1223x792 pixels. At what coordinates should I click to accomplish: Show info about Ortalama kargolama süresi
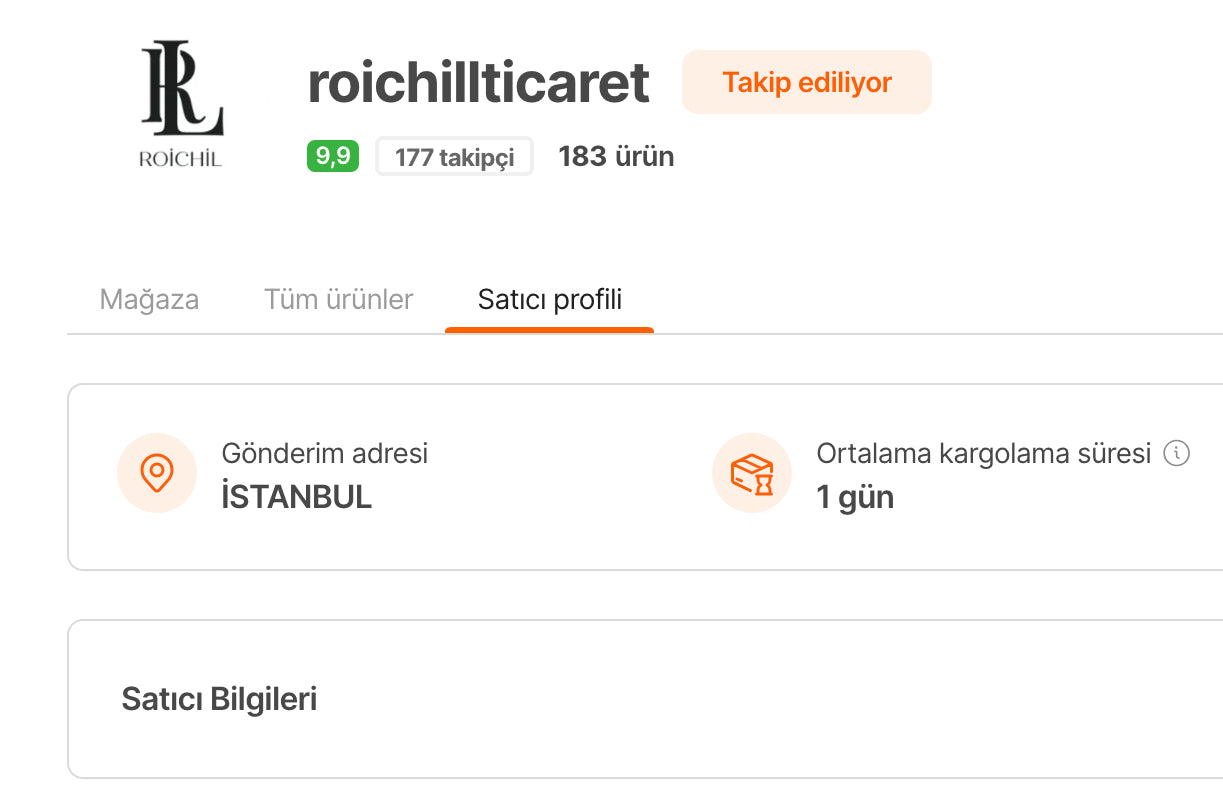(x=1177, y=453)
